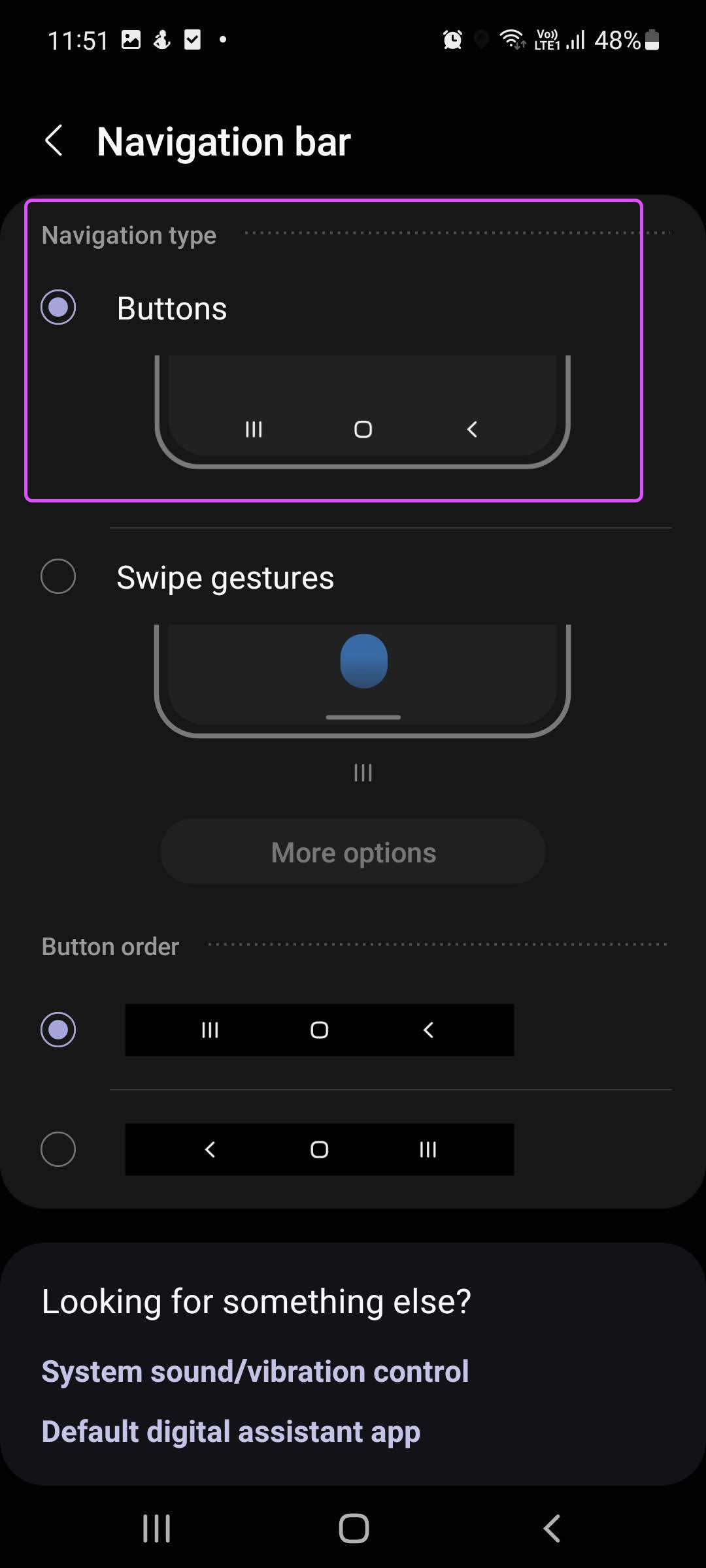Image resolution: width=706 pixels, height=1568 pixels.
Task: Tap the system home button
Action: 354,1529
